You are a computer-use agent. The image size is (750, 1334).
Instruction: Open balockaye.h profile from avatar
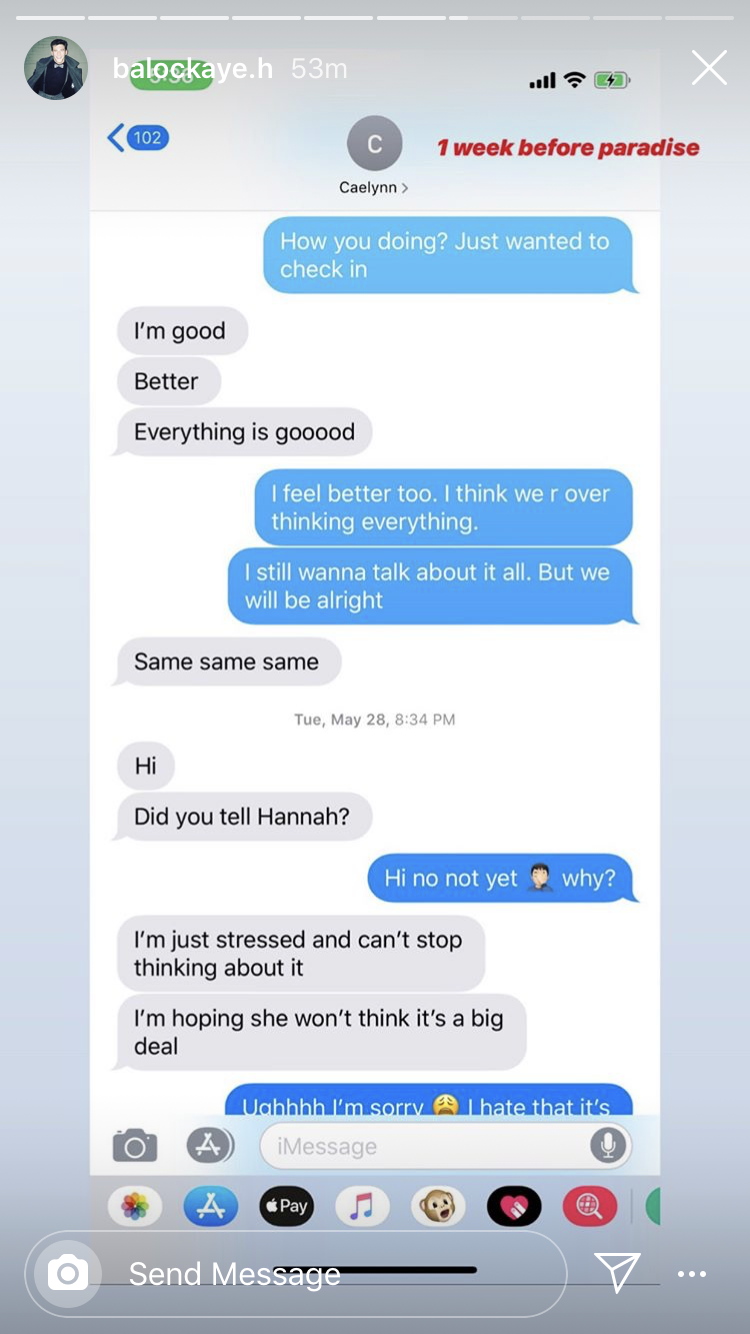coord(56,68)
